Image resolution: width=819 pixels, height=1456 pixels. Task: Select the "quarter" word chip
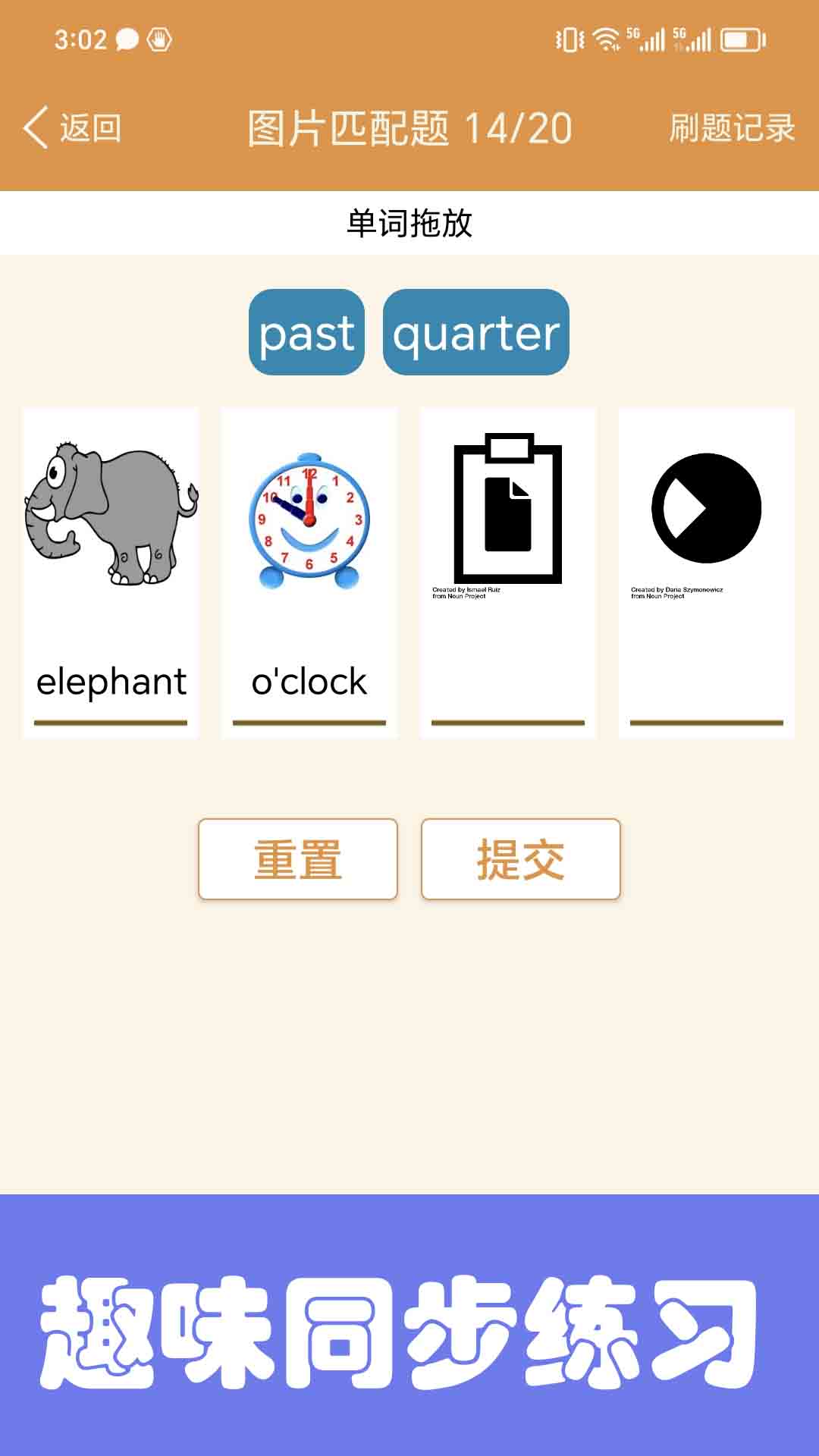(x=476, y=332)
